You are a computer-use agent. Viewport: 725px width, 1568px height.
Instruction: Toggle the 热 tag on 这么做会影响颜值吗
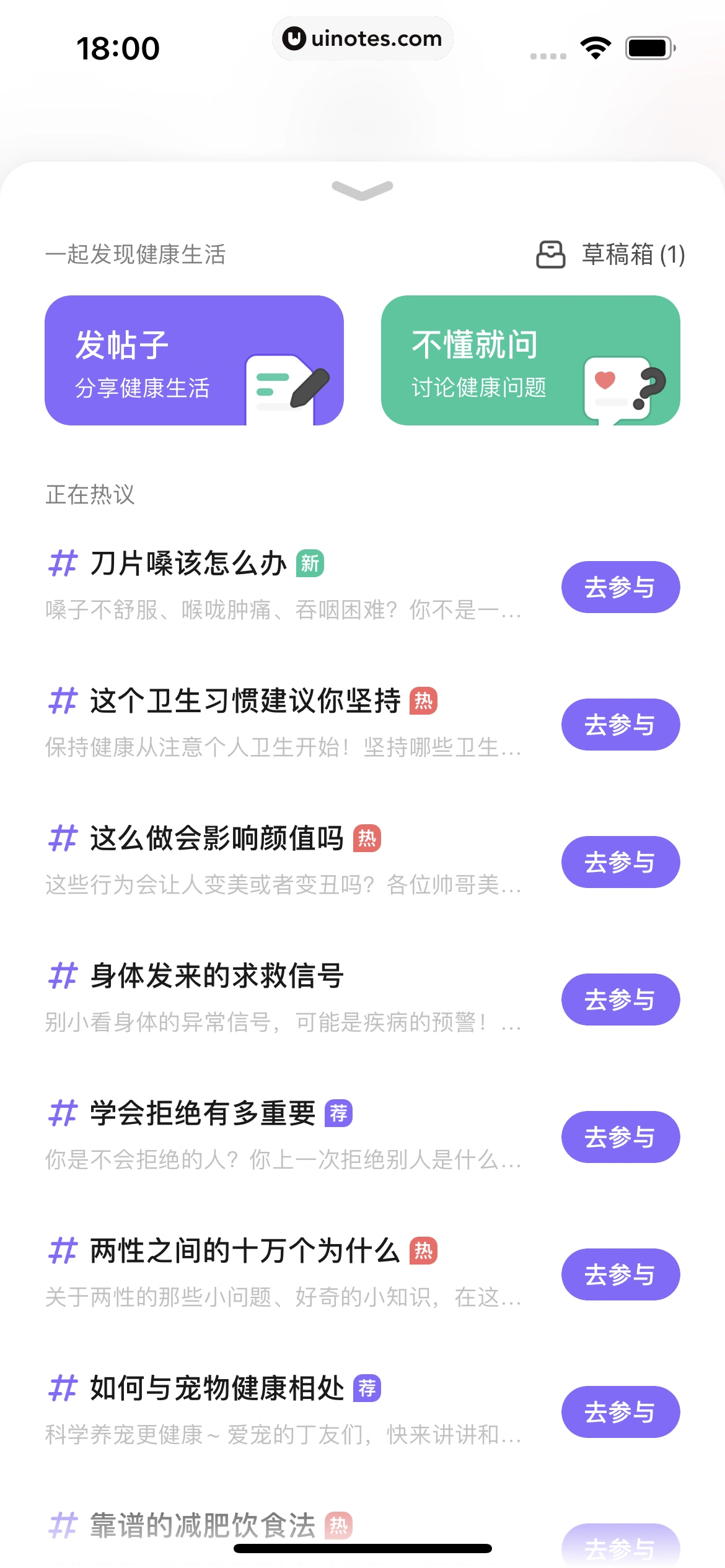(368, 839)
